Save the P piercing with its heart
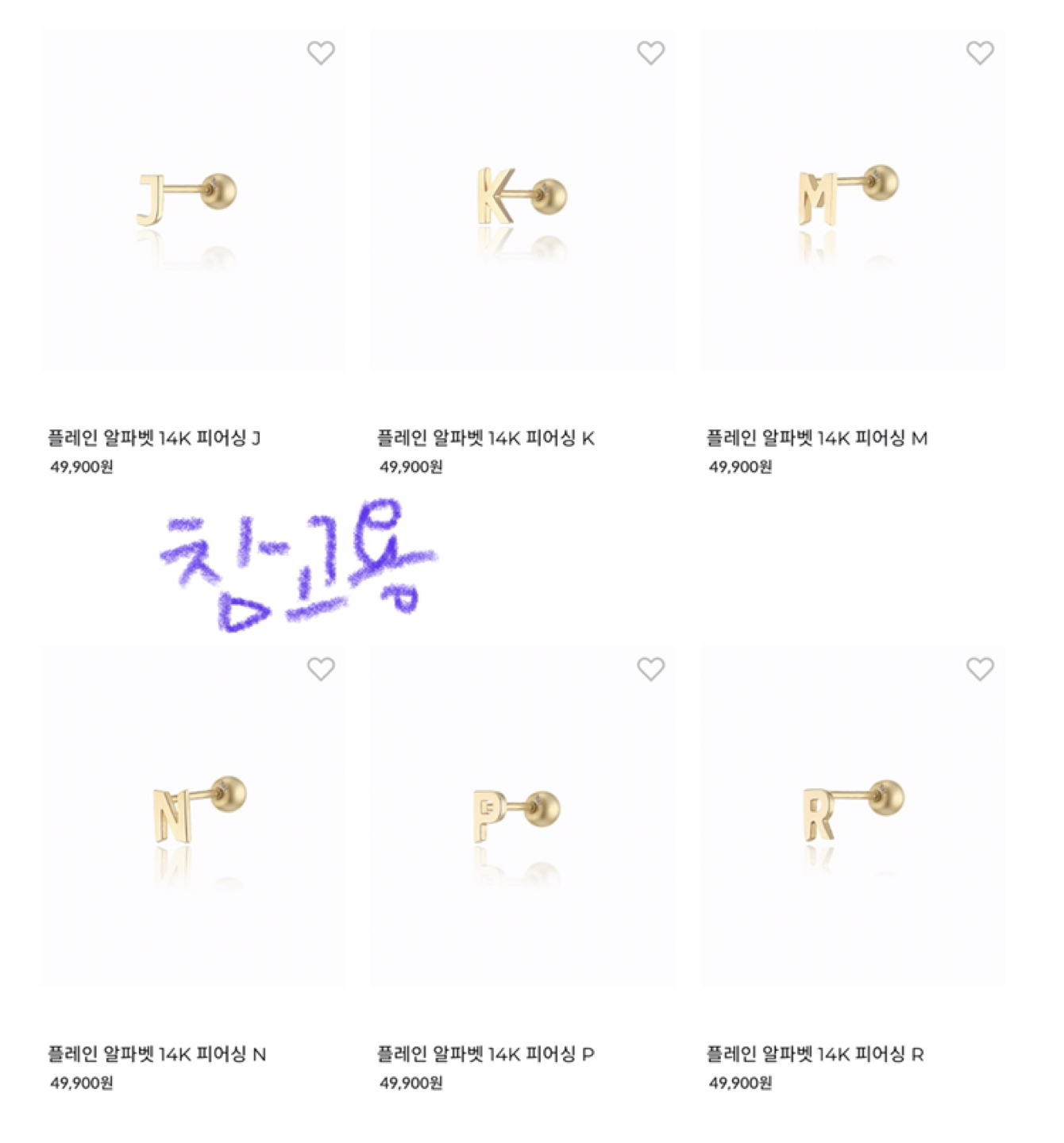The width and height of the screenshot is (1064, 1143). 650,669
